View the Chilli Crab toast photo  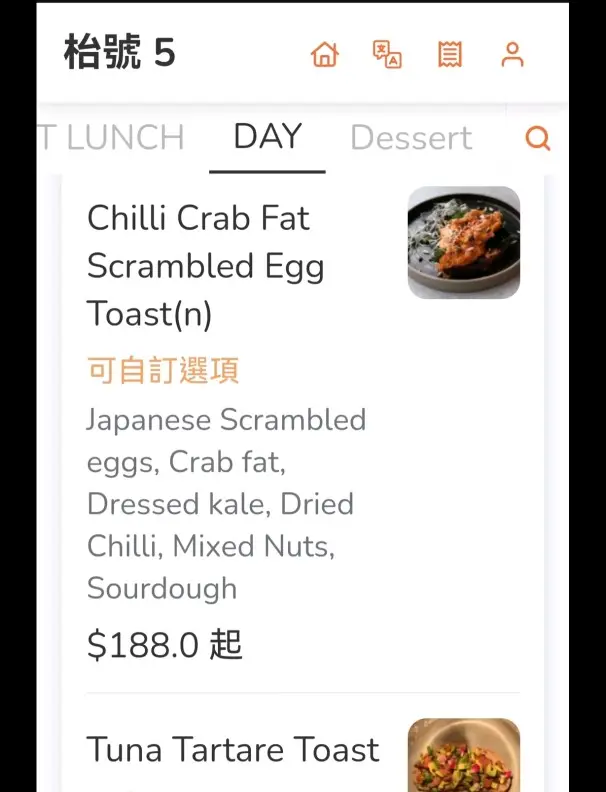click(464, 243)
